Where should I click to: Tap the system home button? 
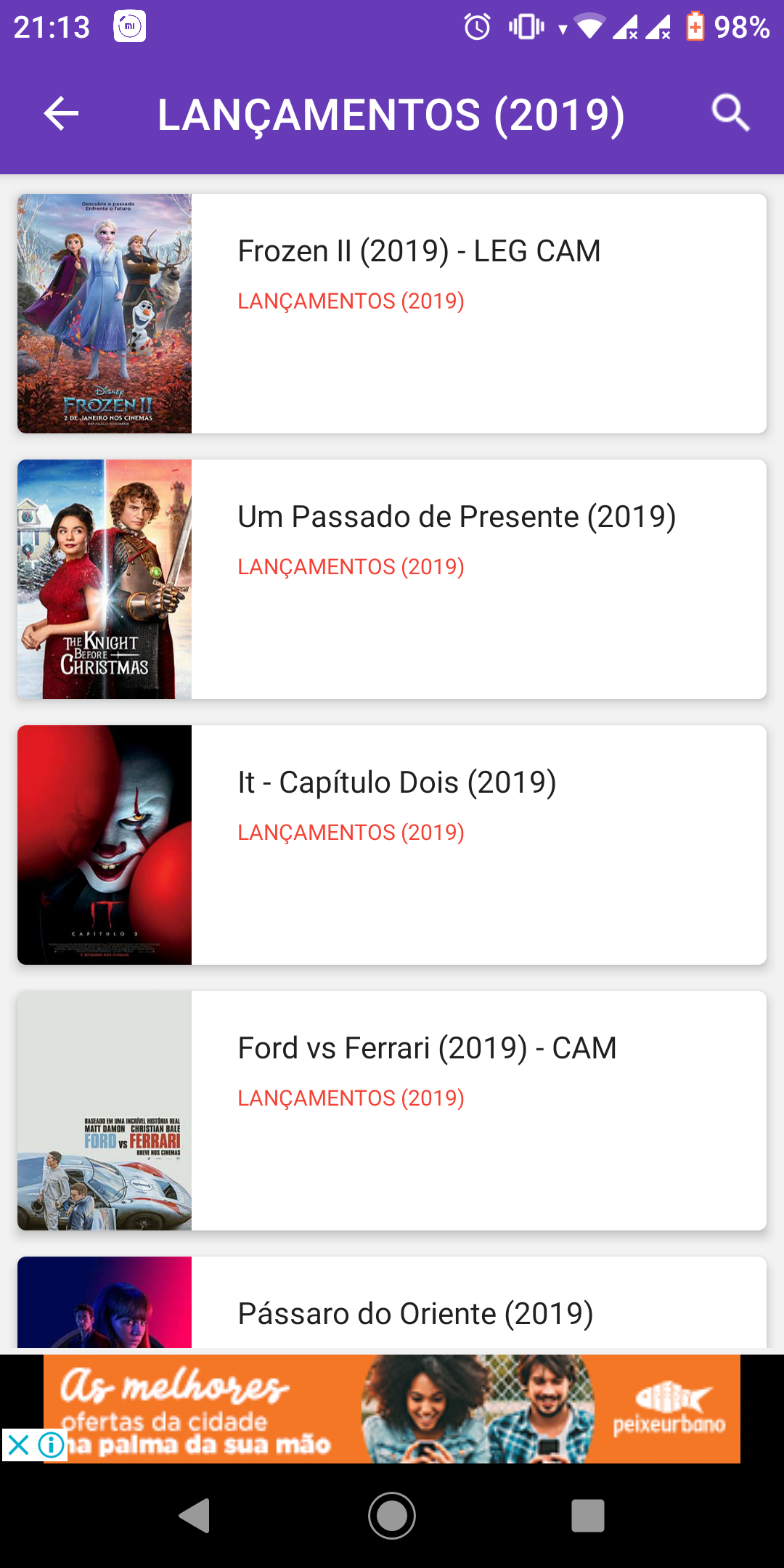pyautogui.click(x=392, y=1516)
